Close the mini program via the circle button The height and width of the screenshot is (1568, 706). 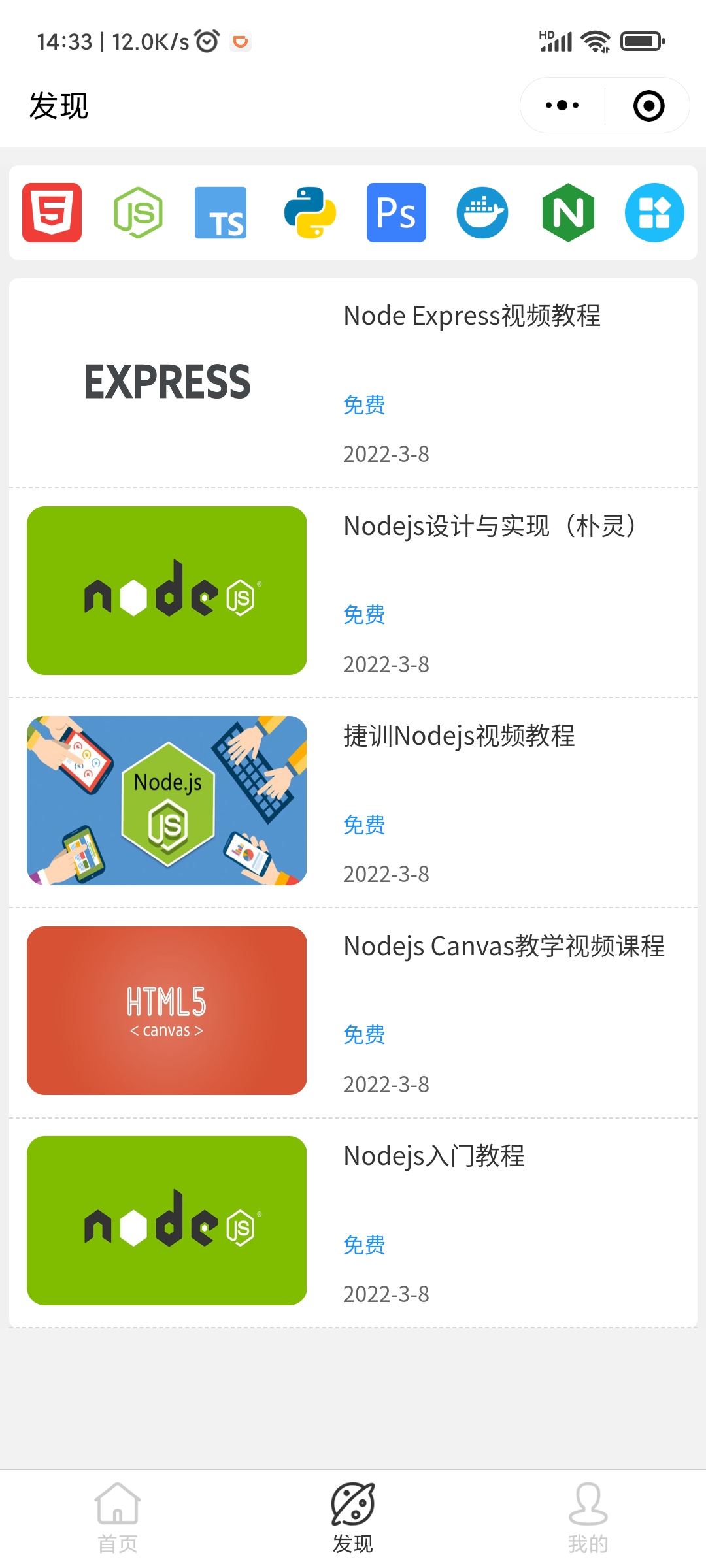(x=648, y=106)
